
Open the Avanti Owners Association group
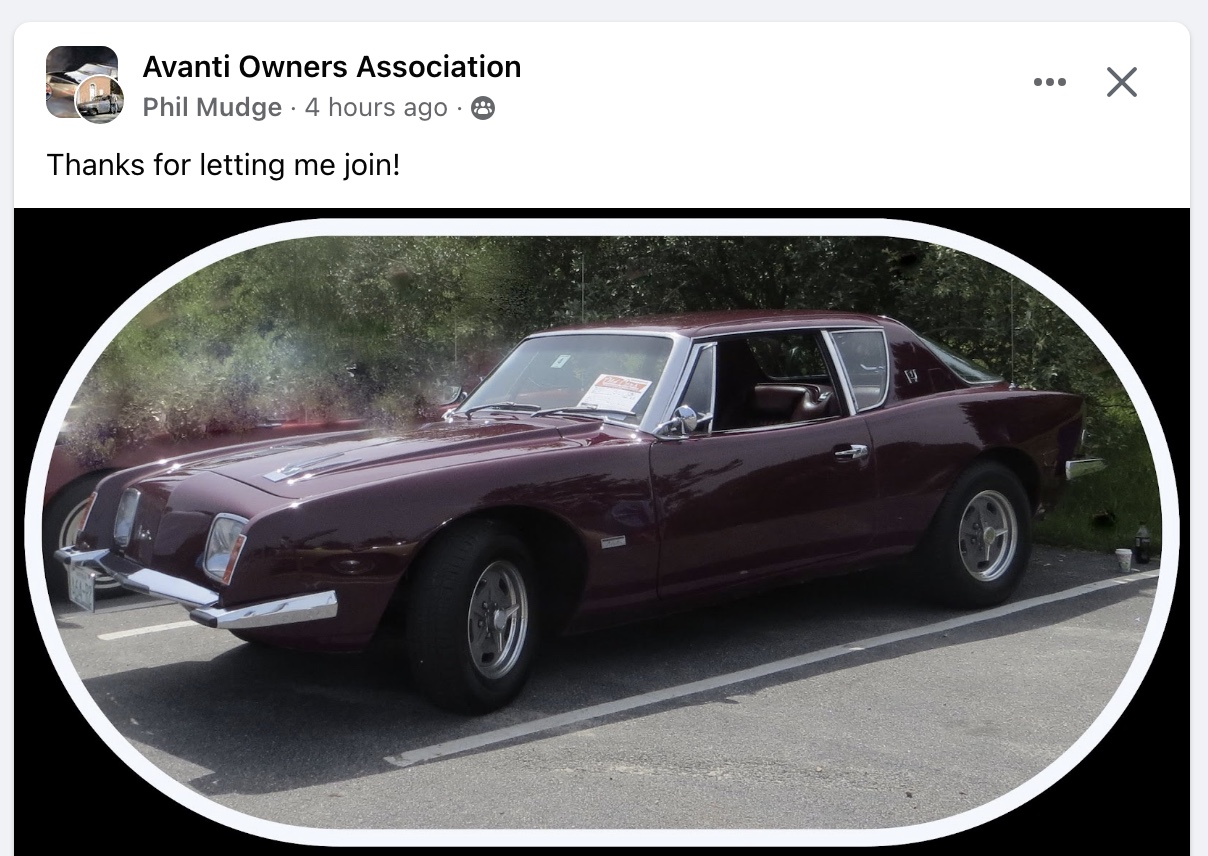(331, 67)
